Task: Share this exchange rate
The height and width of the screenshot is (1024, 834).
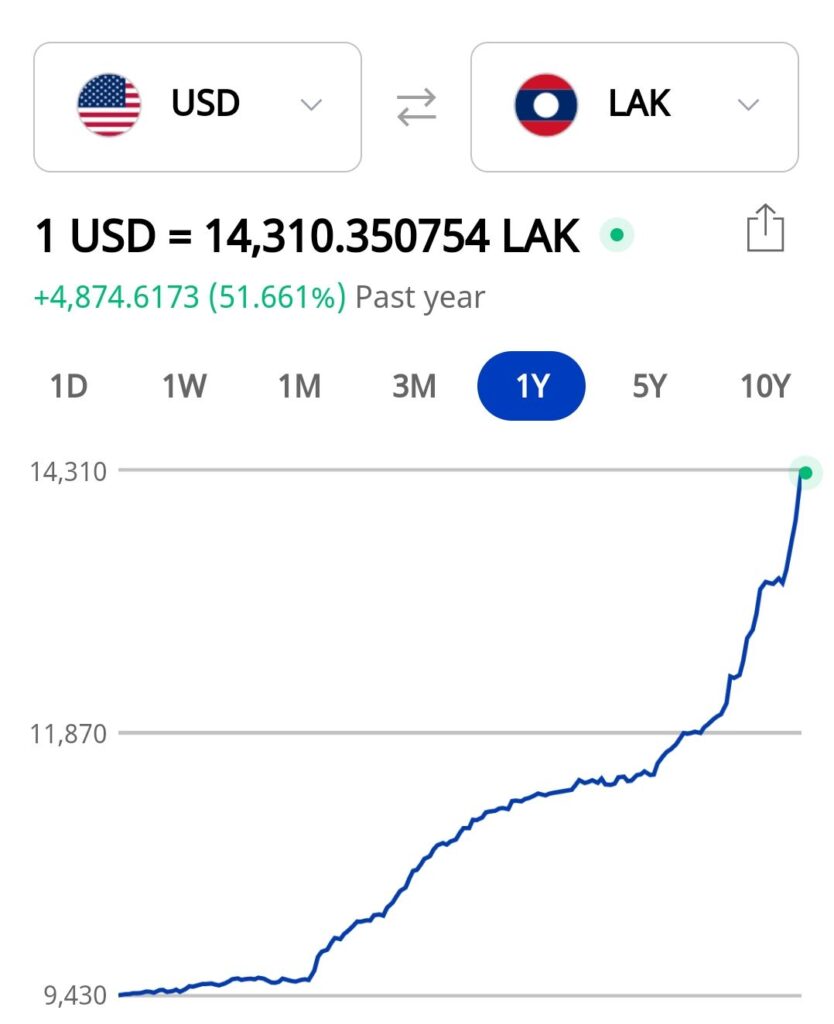Action: pos(766,228)
